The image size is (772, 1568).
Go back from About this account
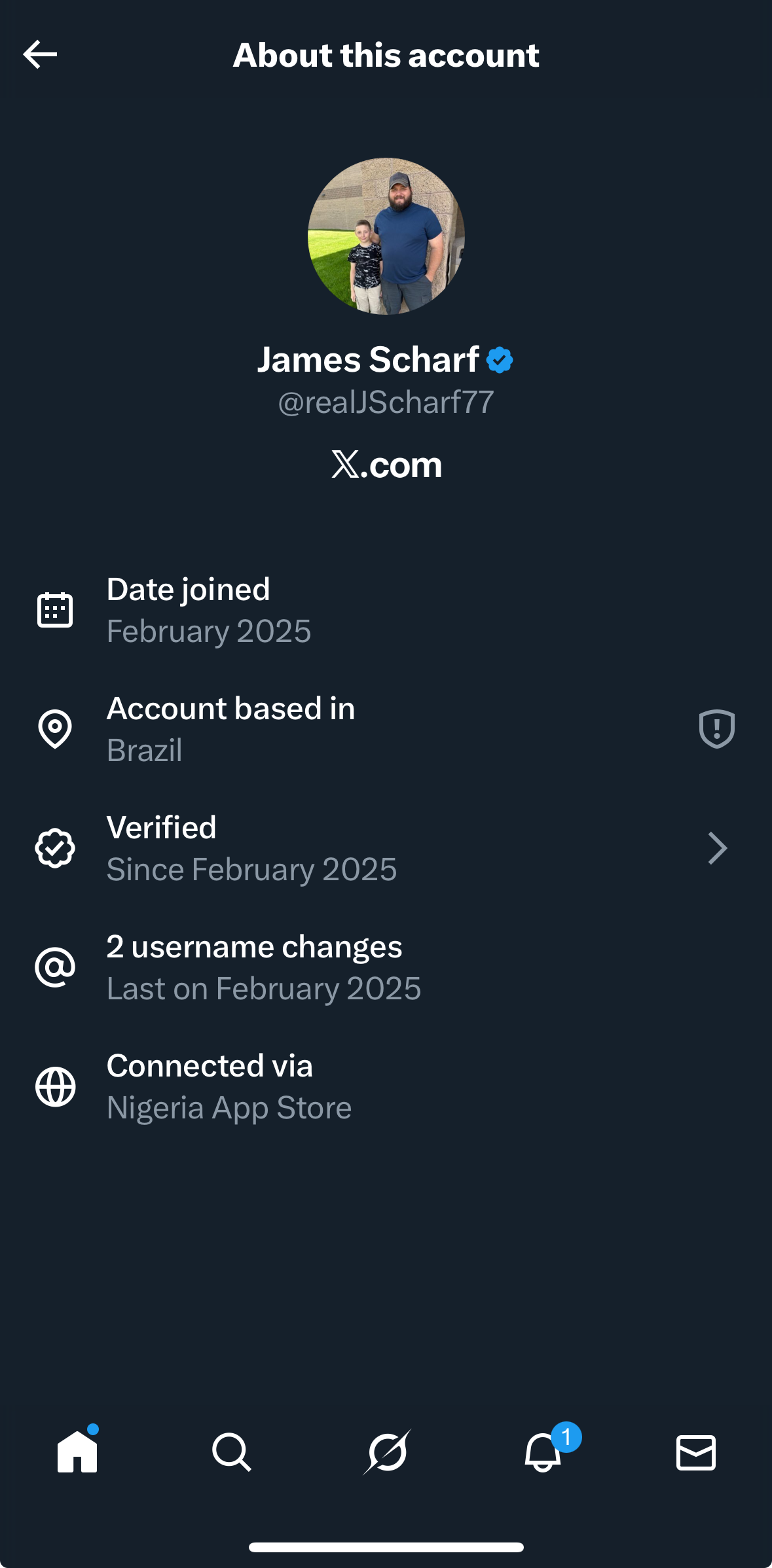click(x=40, y=54)
